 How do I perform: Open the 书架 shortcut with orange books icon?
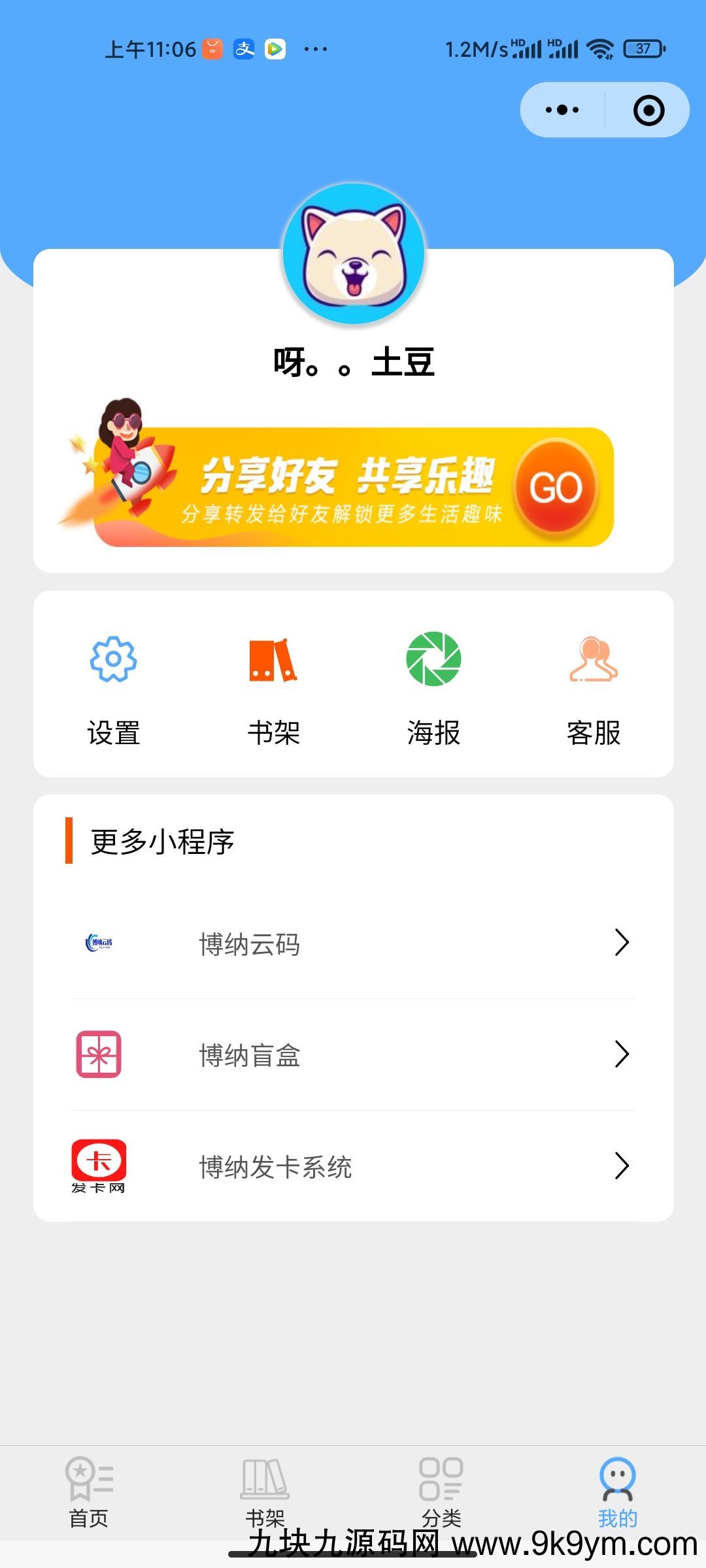273,689
